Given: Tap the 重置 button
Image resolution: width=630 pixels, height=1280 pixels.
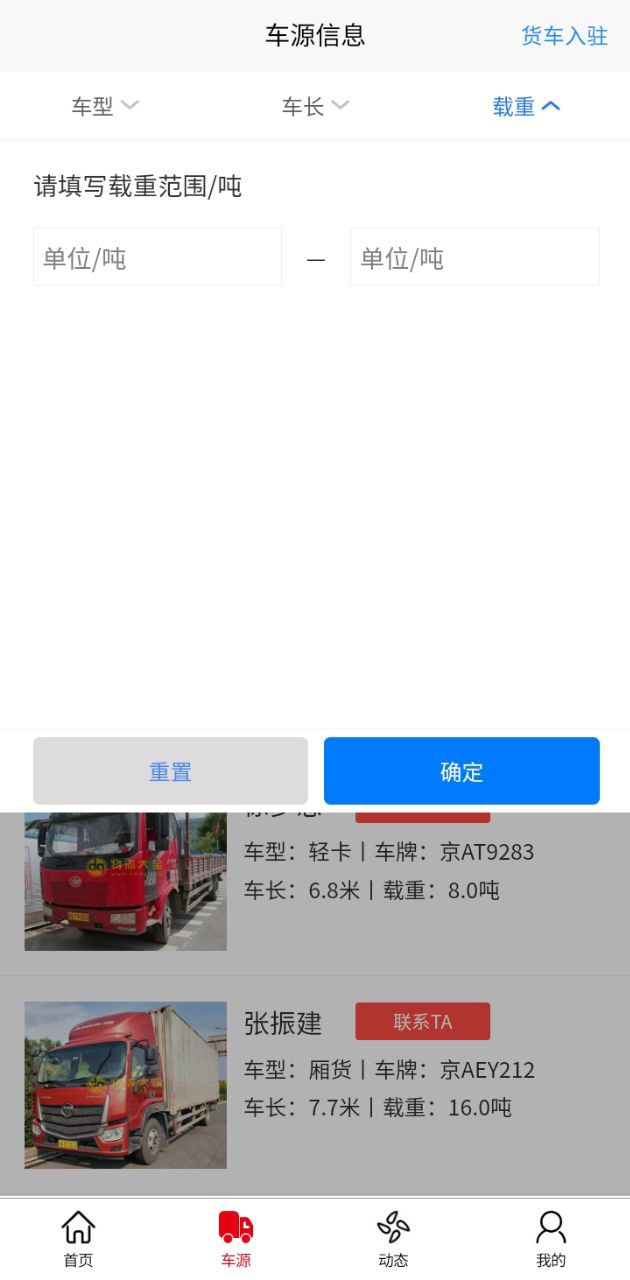Looking at the screenshot, I should point(170,771).
